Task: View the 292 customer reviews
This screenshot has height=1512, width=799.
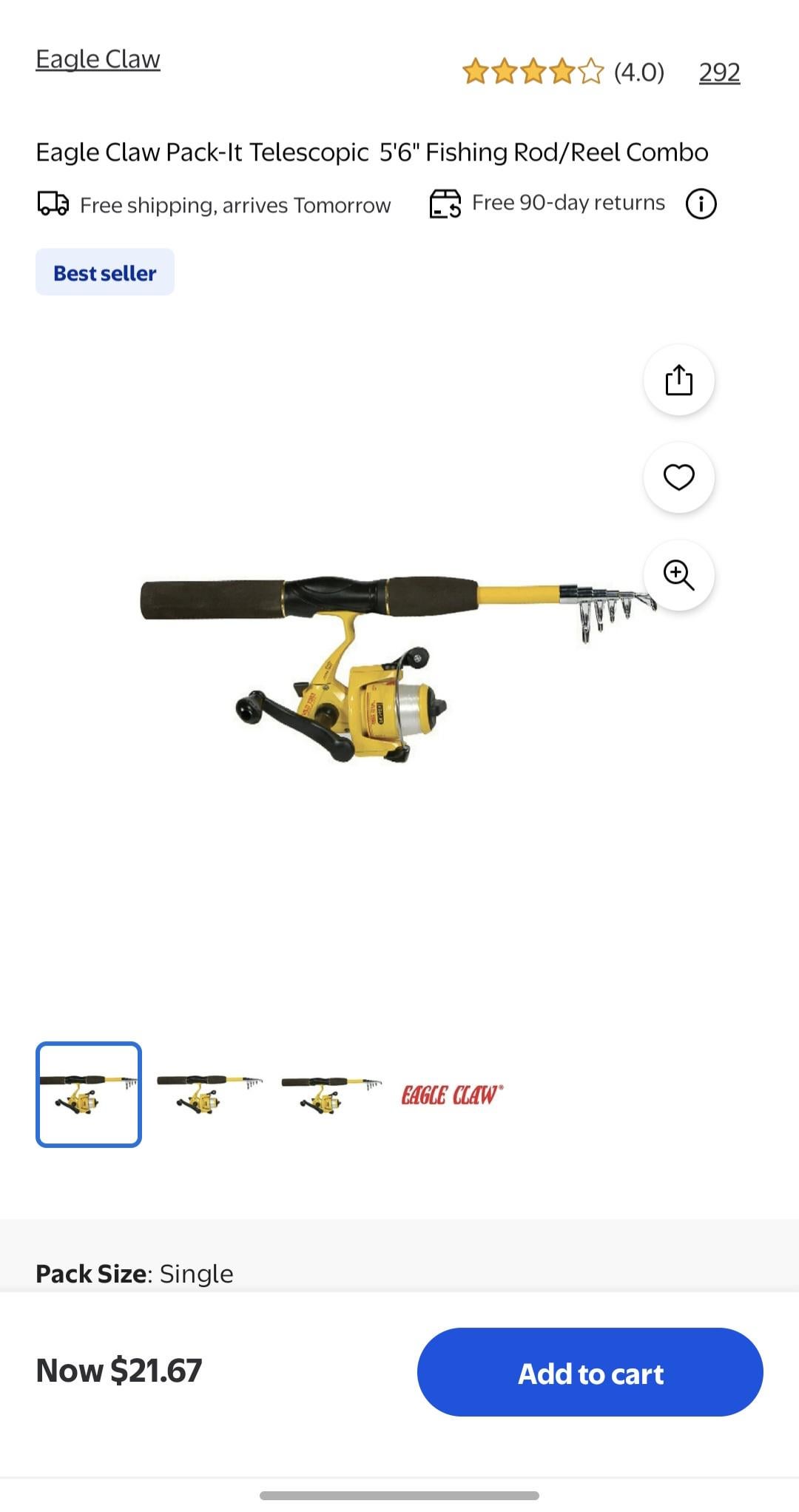Action: pos(719,73)
